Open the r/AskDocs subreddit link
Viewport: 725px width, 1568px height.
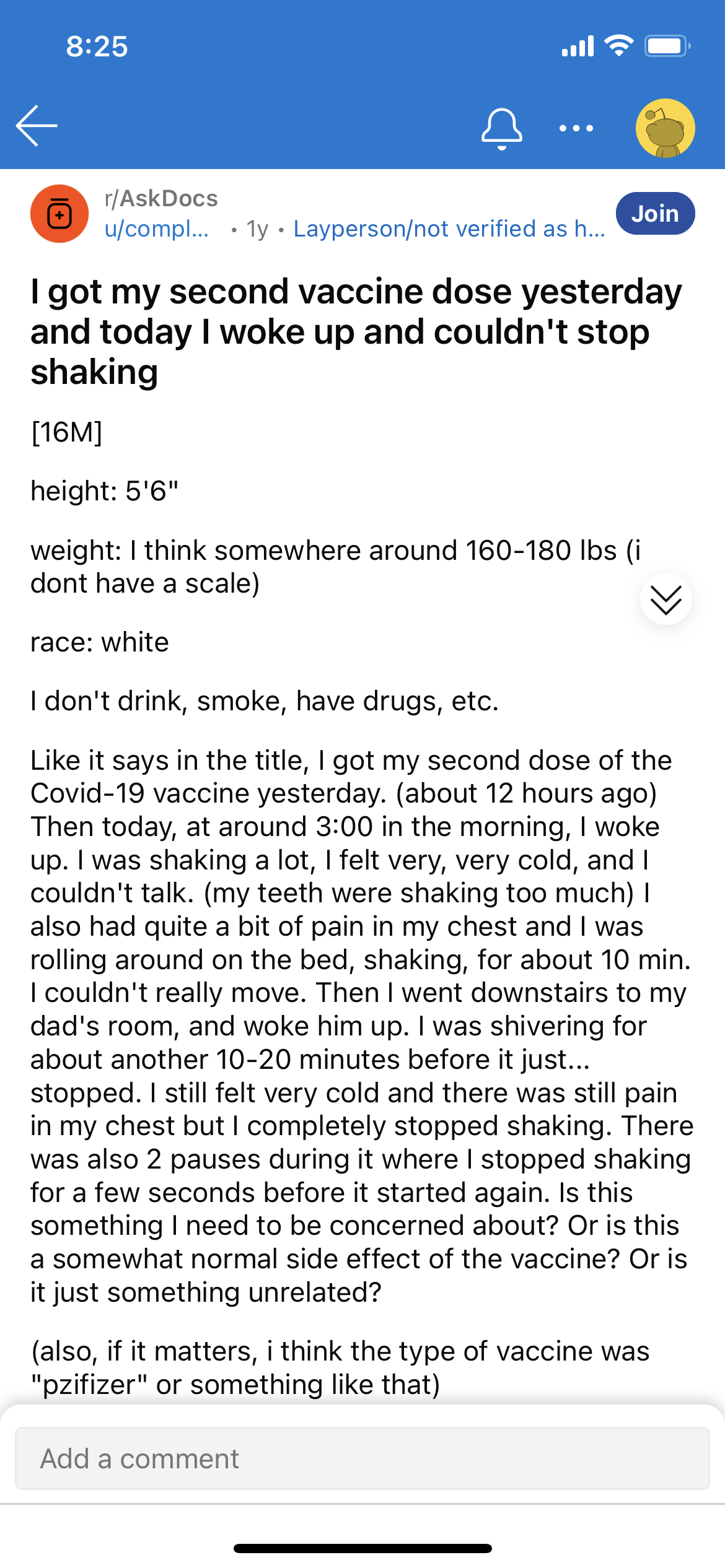(161, 199)
